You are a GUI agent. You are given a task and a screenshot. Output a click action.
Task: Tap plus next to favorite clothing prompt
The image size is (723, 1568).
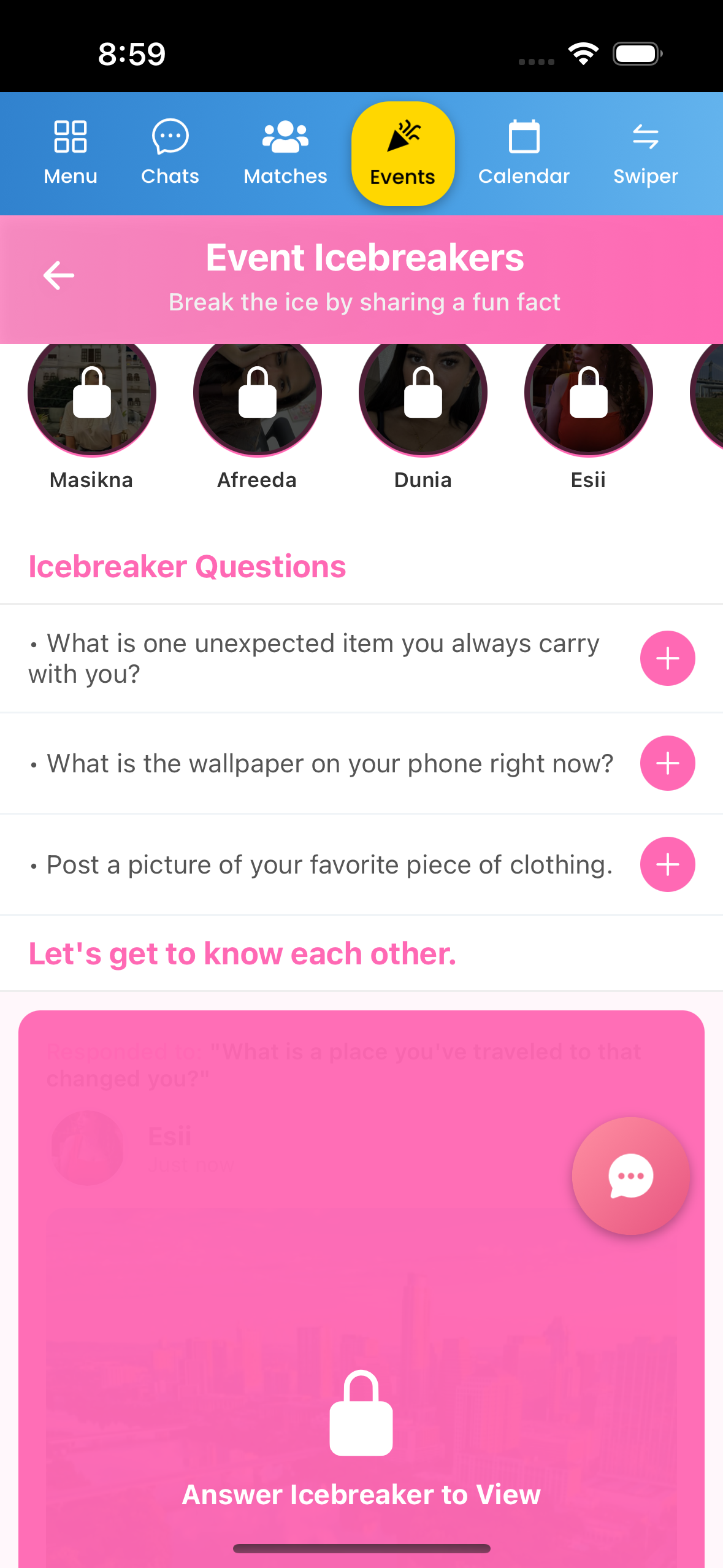click(667, 864)
